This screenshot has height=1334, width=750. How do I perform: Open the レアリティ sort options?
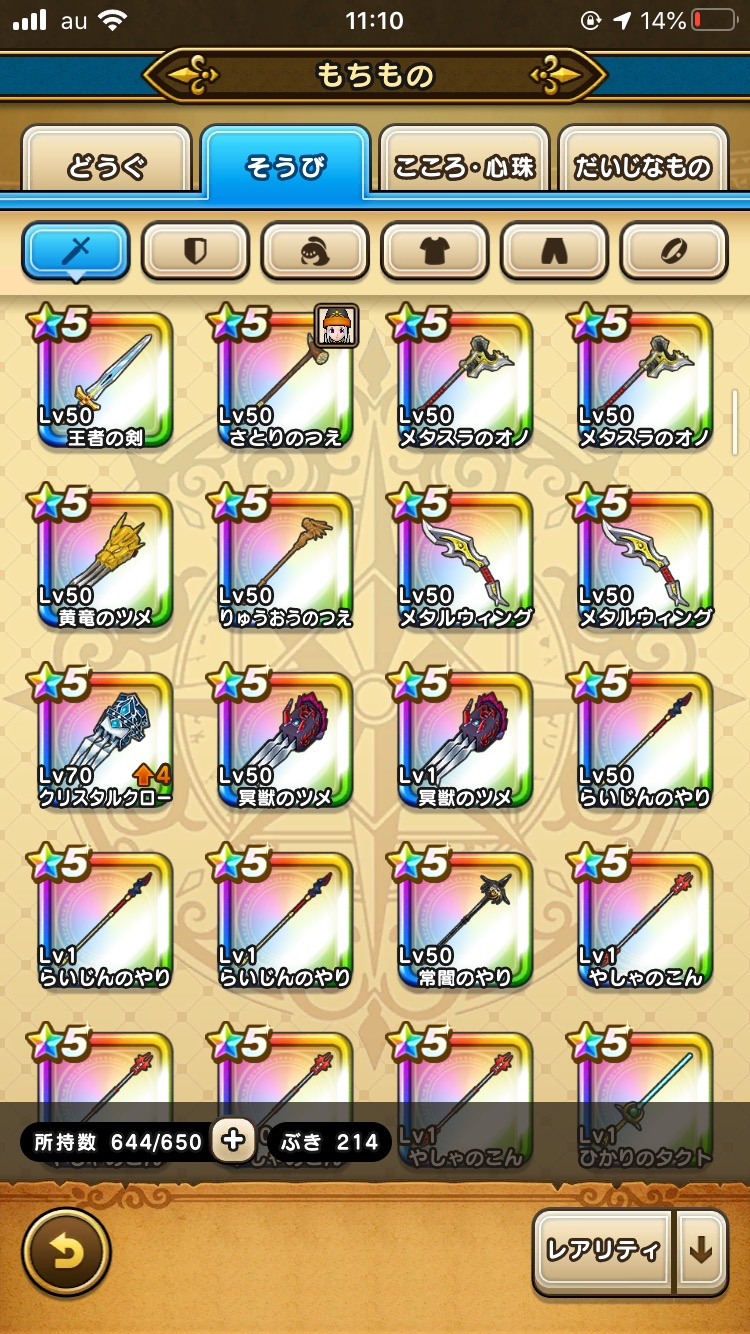coord(603,1251)
